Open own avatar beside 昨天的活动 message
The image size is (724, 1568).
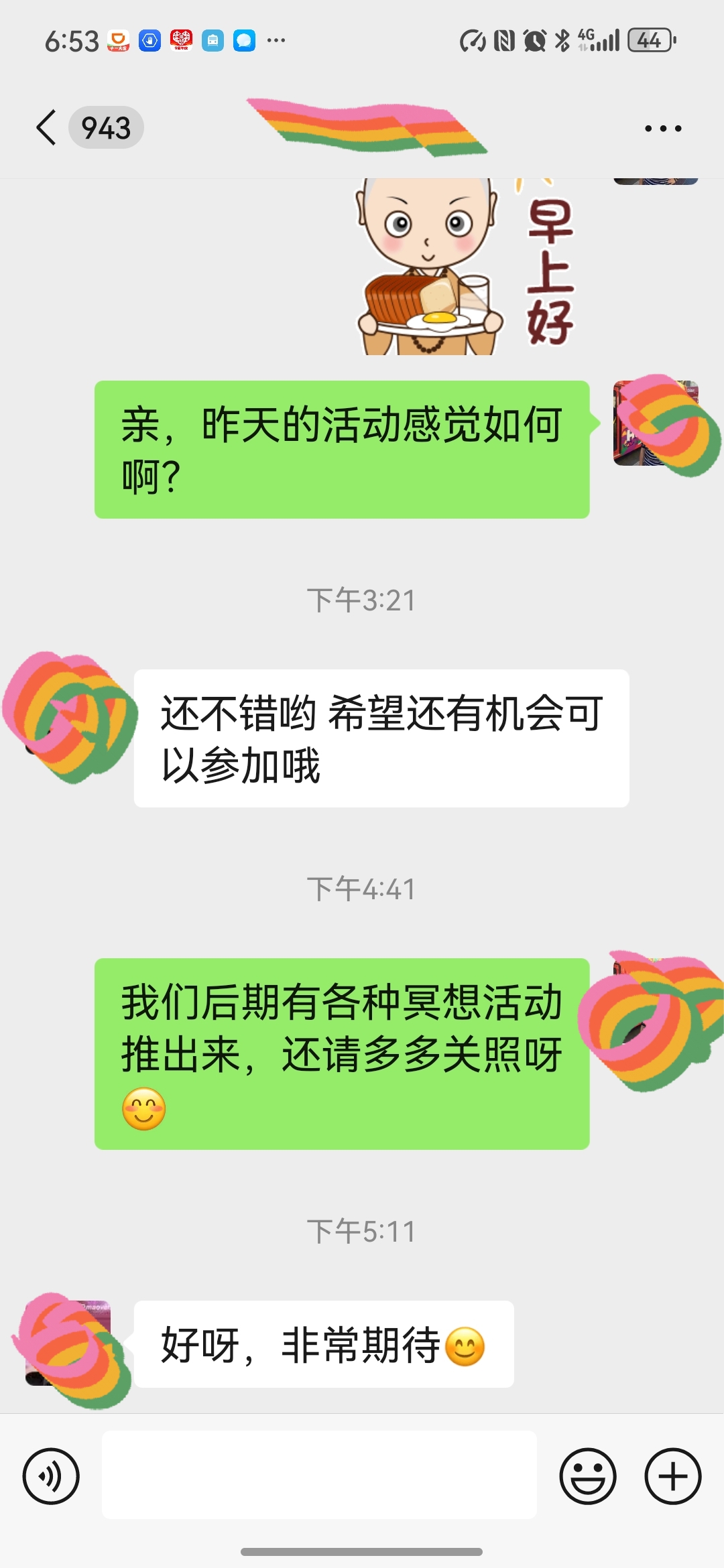pos(656,423)
